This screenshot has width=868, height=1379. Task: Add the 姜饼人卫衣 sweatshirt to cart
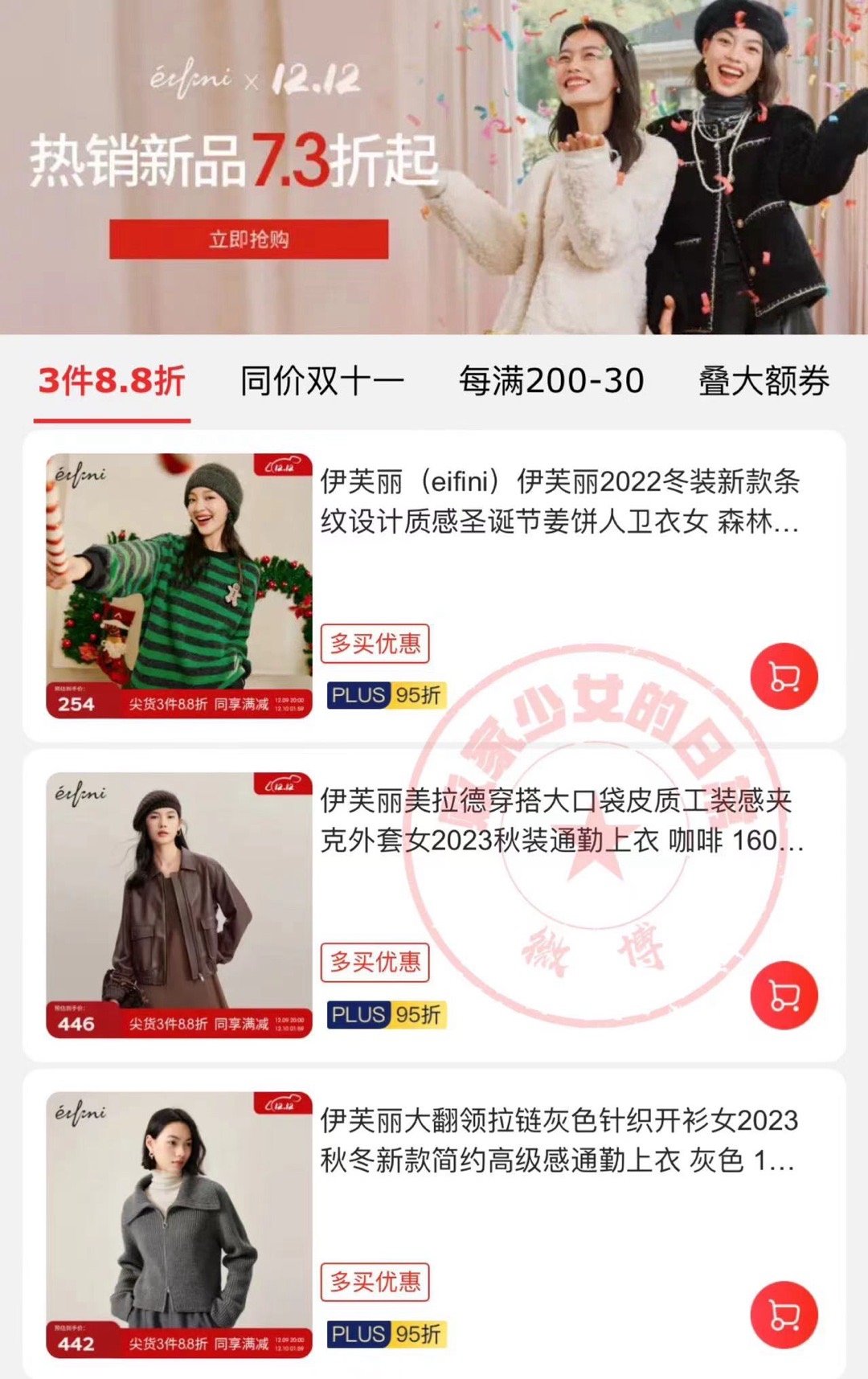(x=784, y=677)
